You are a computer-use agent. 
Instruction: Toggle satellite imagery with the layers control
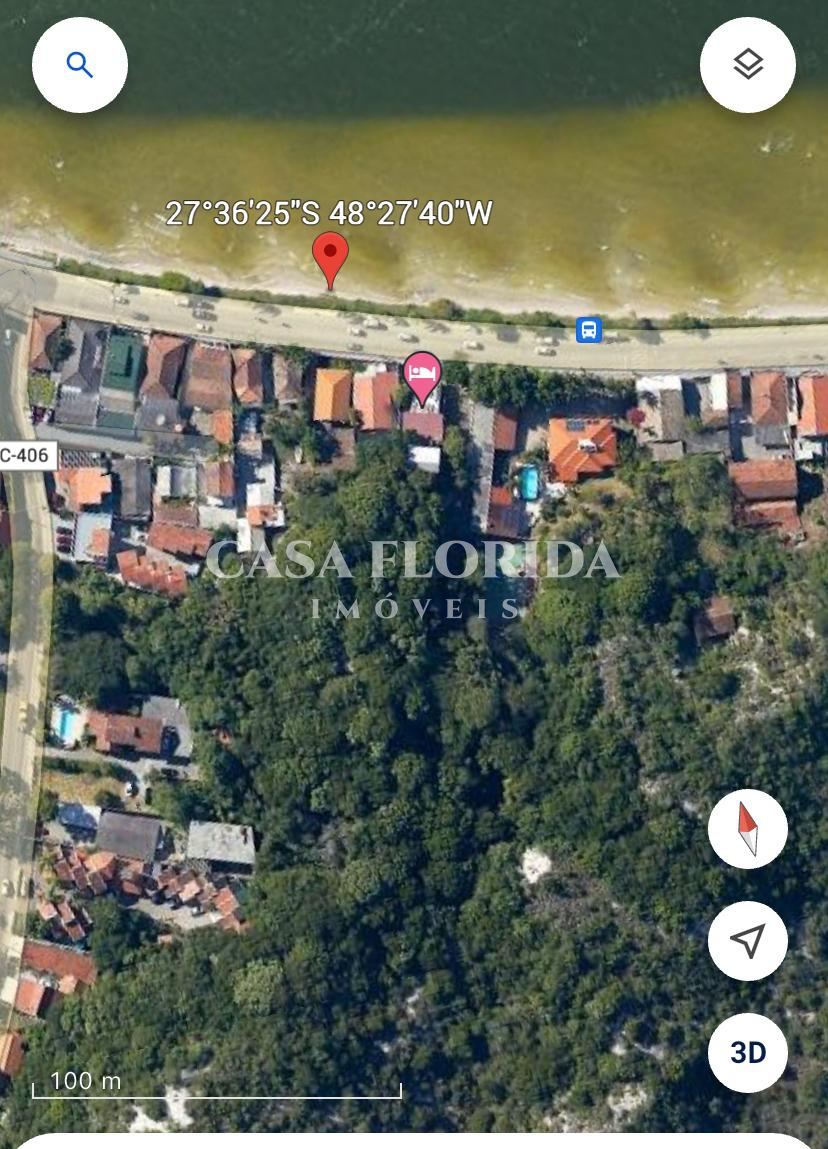click(747, 64)
